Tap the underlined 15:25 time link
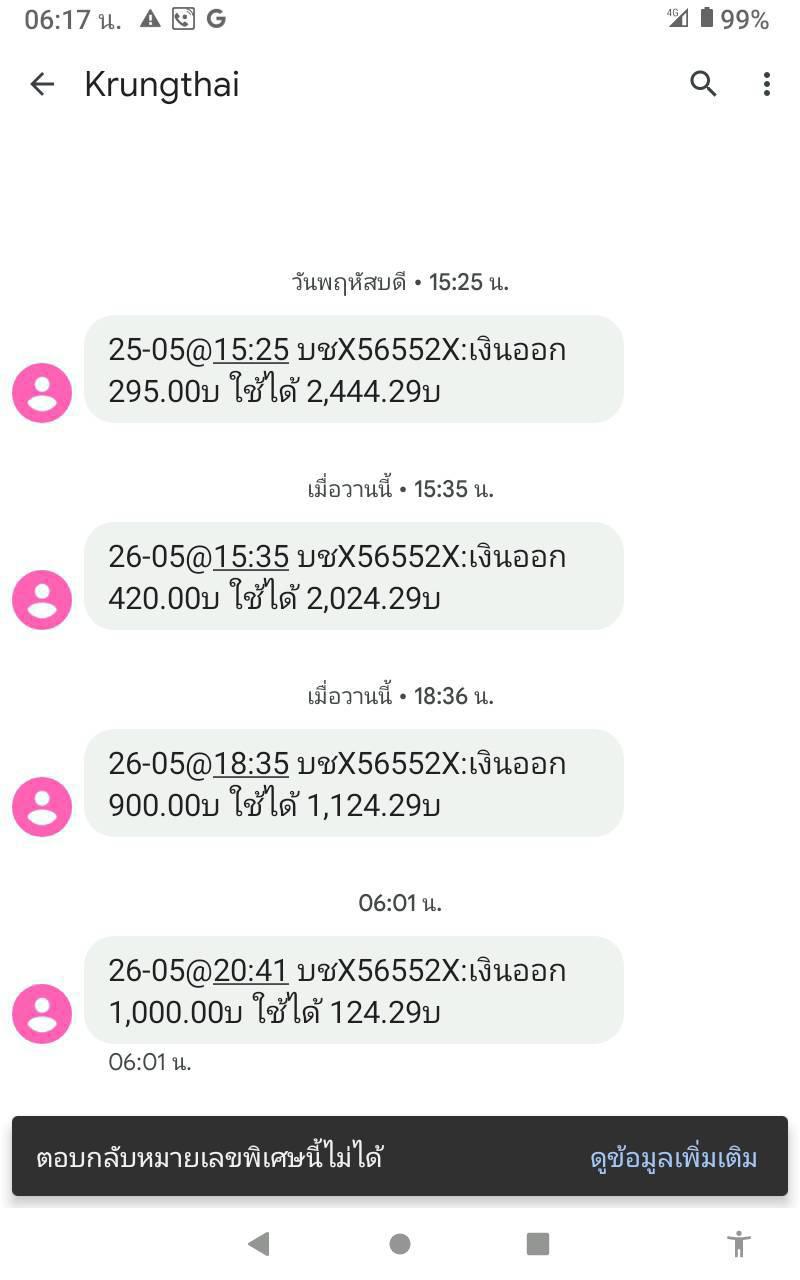Viewport: 800px width, 1280px height. click(251, 350)
